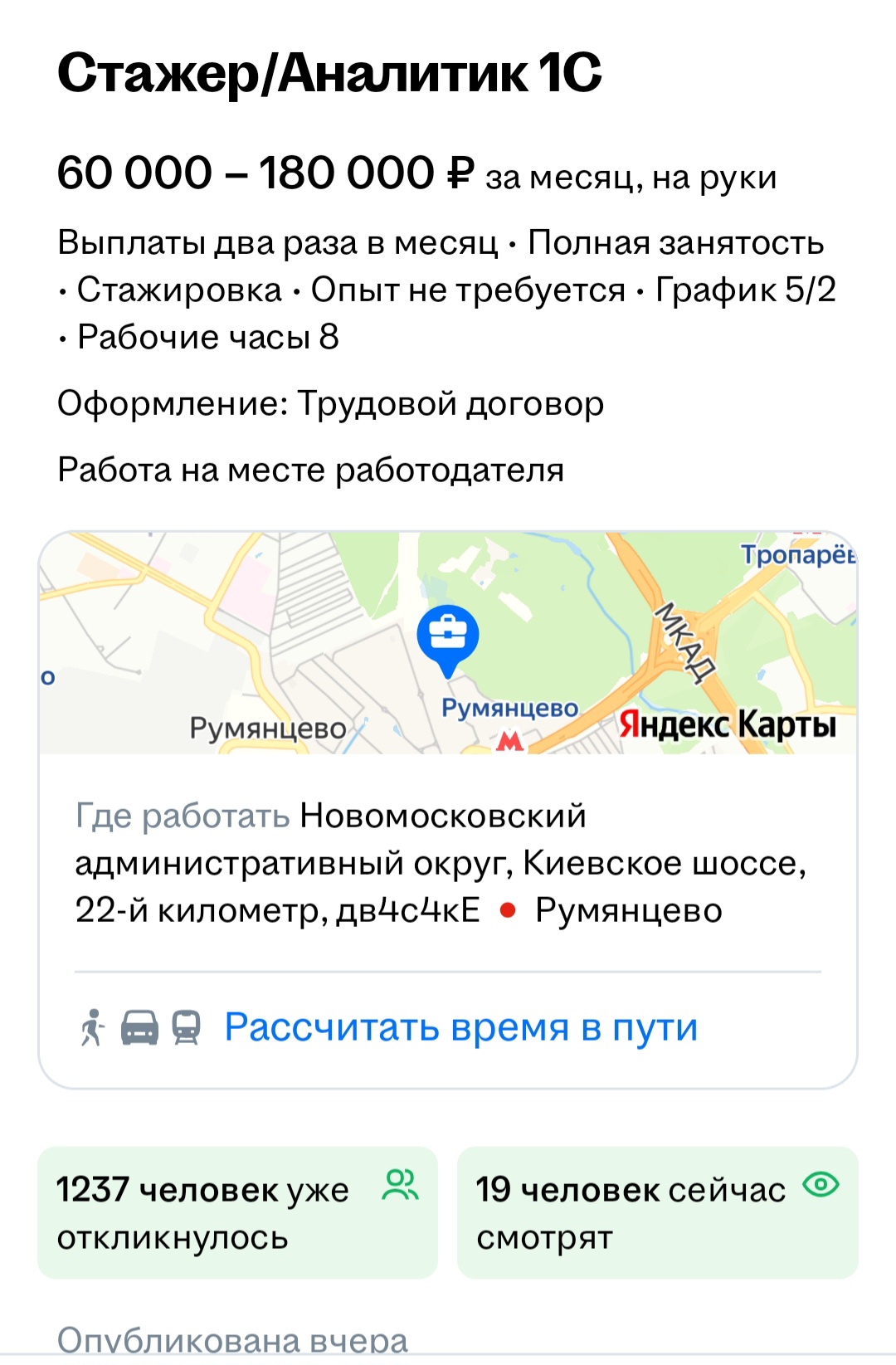
Task: Tap 'Рассчитать время в пути' link
Action: (460, 1027)
